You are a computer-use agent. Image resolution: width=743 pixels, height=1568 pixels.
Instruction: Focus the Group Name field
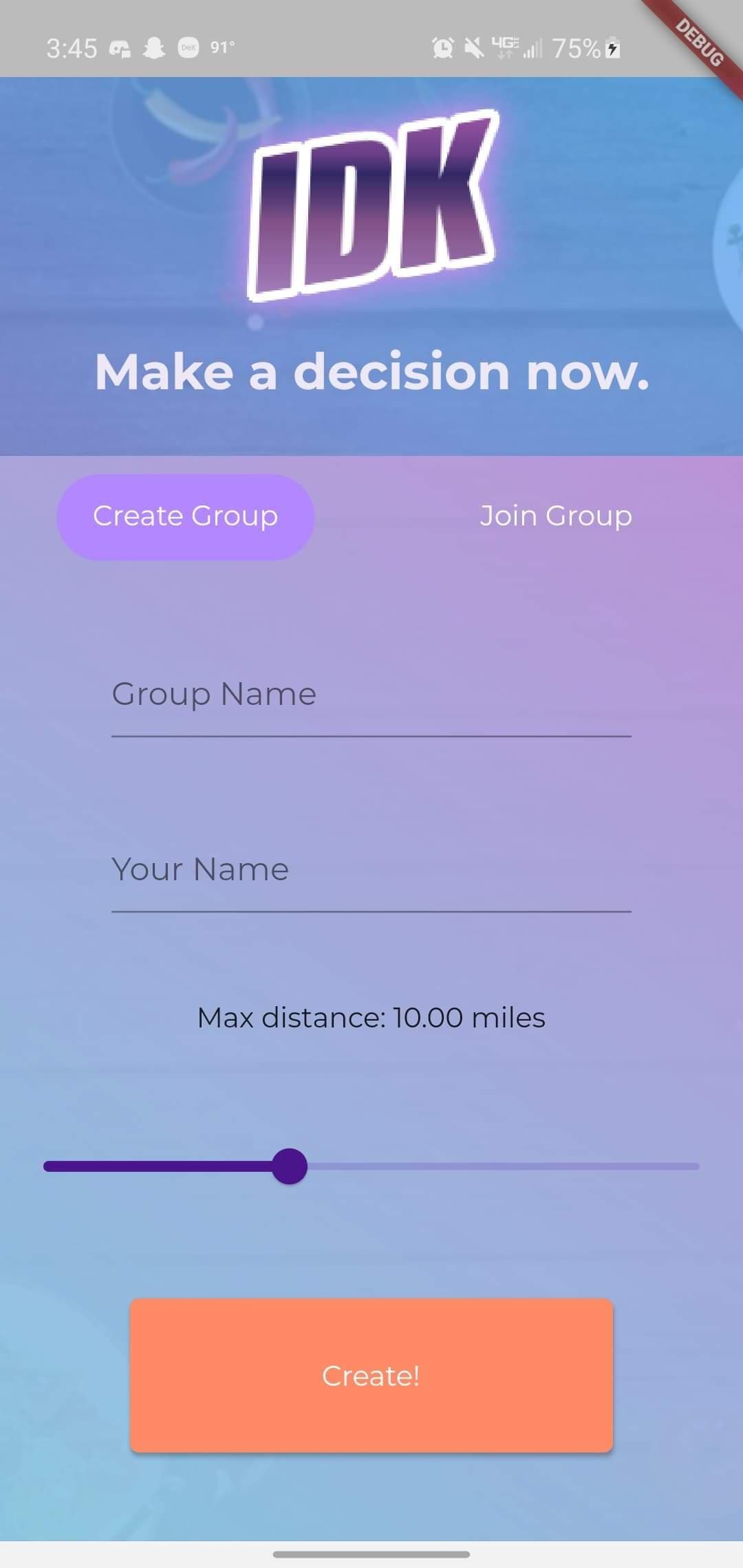click(371, 696)
